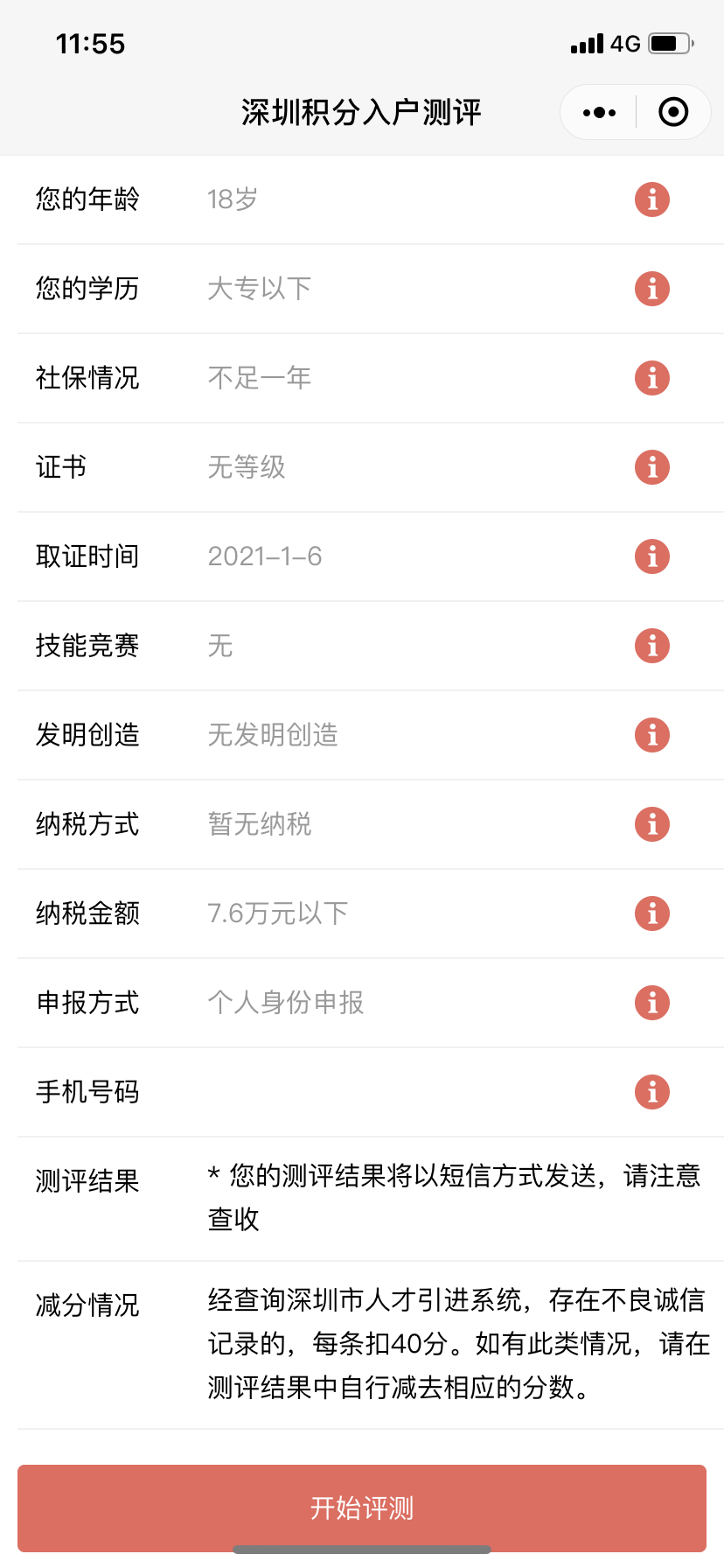Select 申报方式 option
The height and width of the screenshot is (1568, 724).
pos(411,1003)
